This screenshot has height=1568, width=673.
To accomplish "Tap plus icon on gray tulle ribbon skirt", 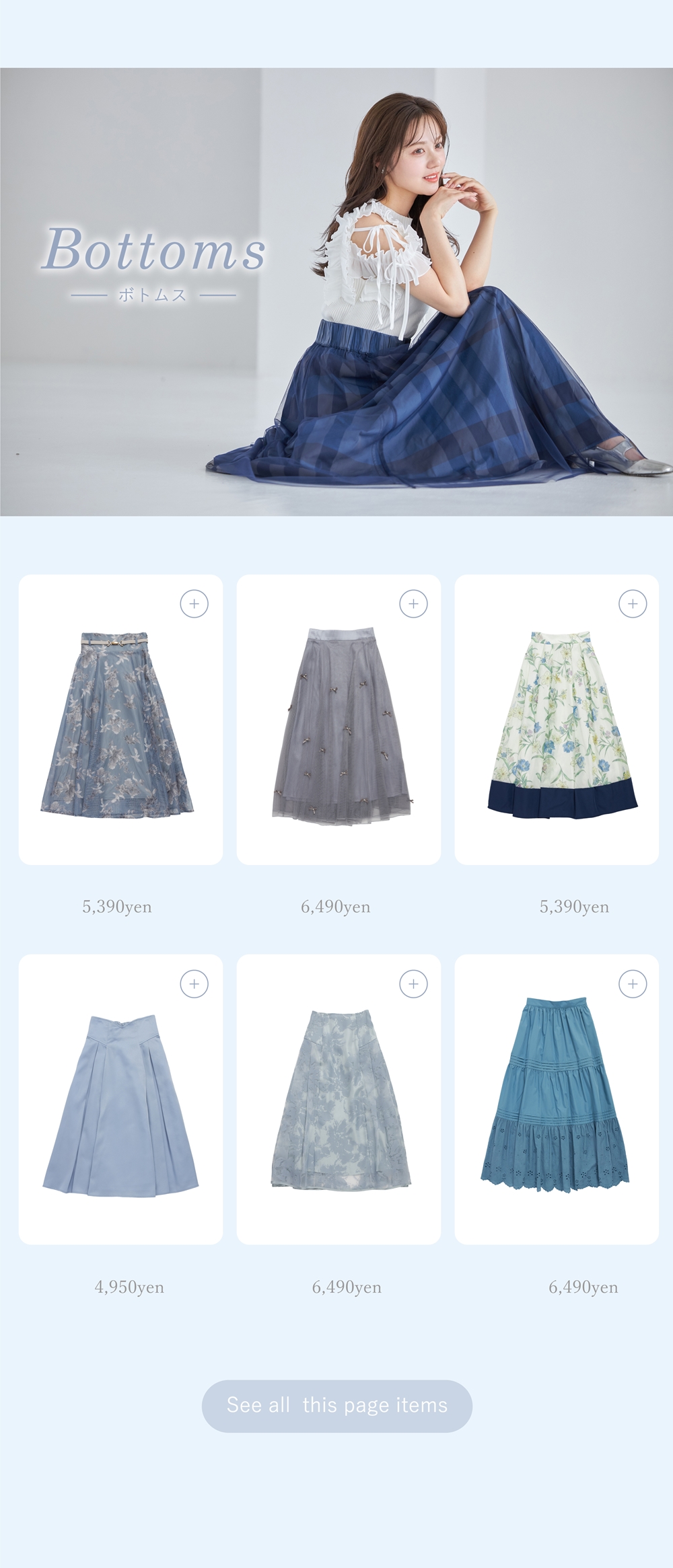I will click(x=413, y=603).
